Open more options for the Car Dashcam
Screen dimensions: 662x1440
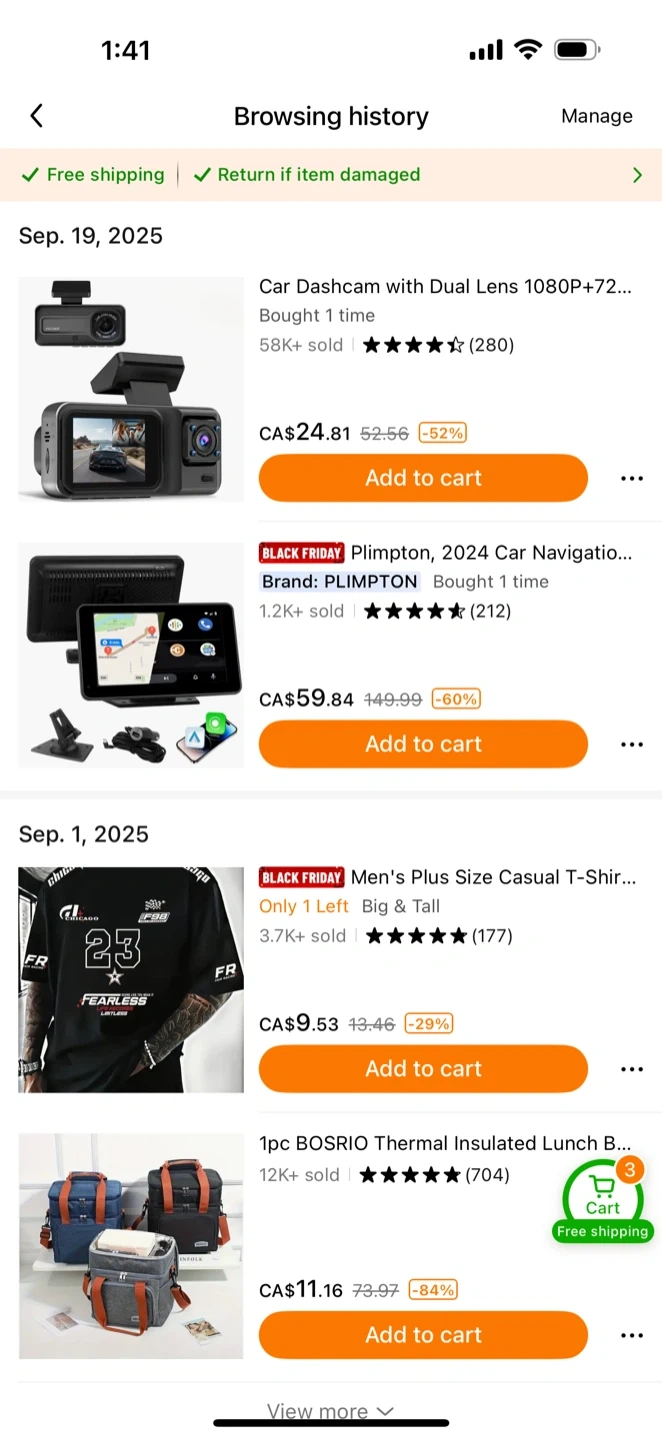pos(631,479)
